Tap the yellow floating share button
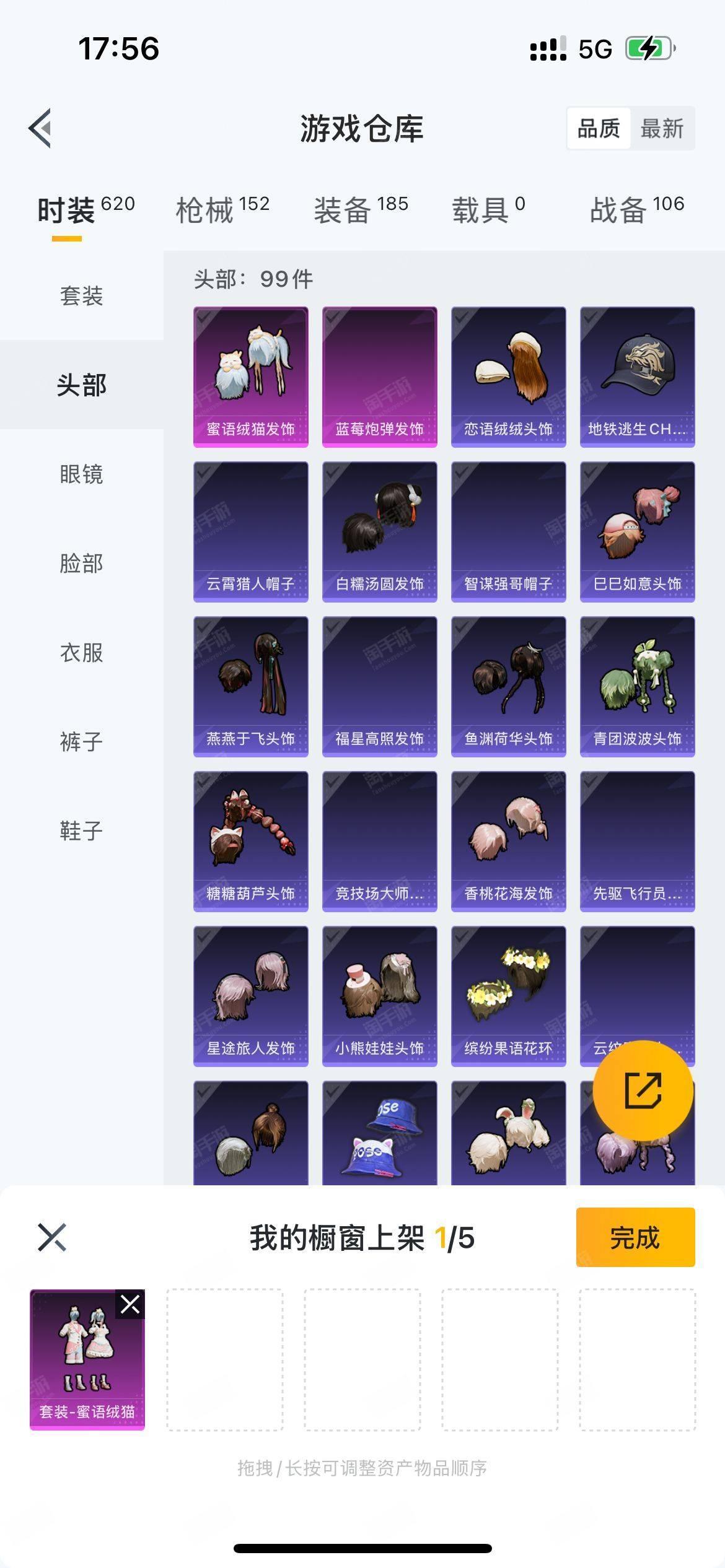The height and width of the screenshot is (1568, 725). coord(643,1091)
